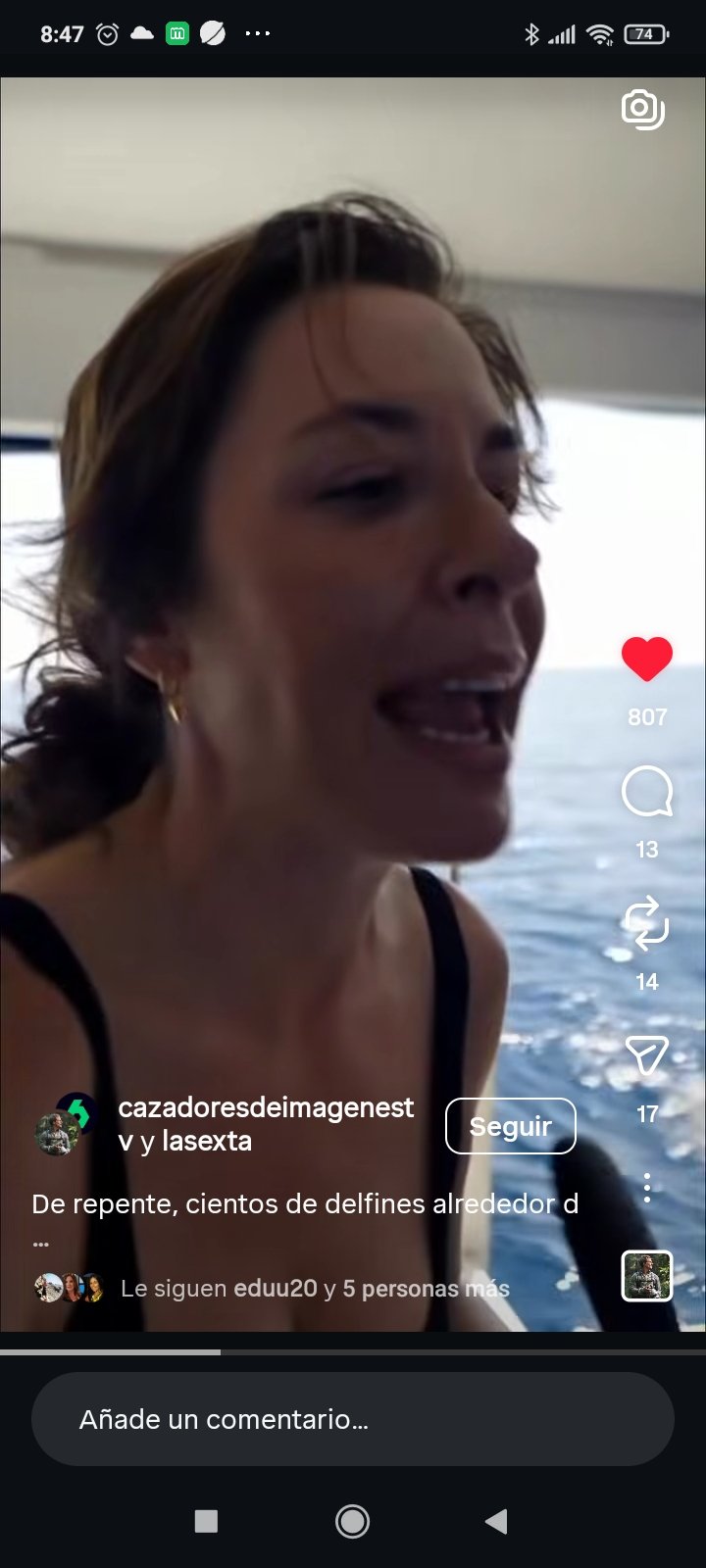The image size is (706, 1568).
Task: Expand the caption starting De repente
Action: [x=304, y=1203]
